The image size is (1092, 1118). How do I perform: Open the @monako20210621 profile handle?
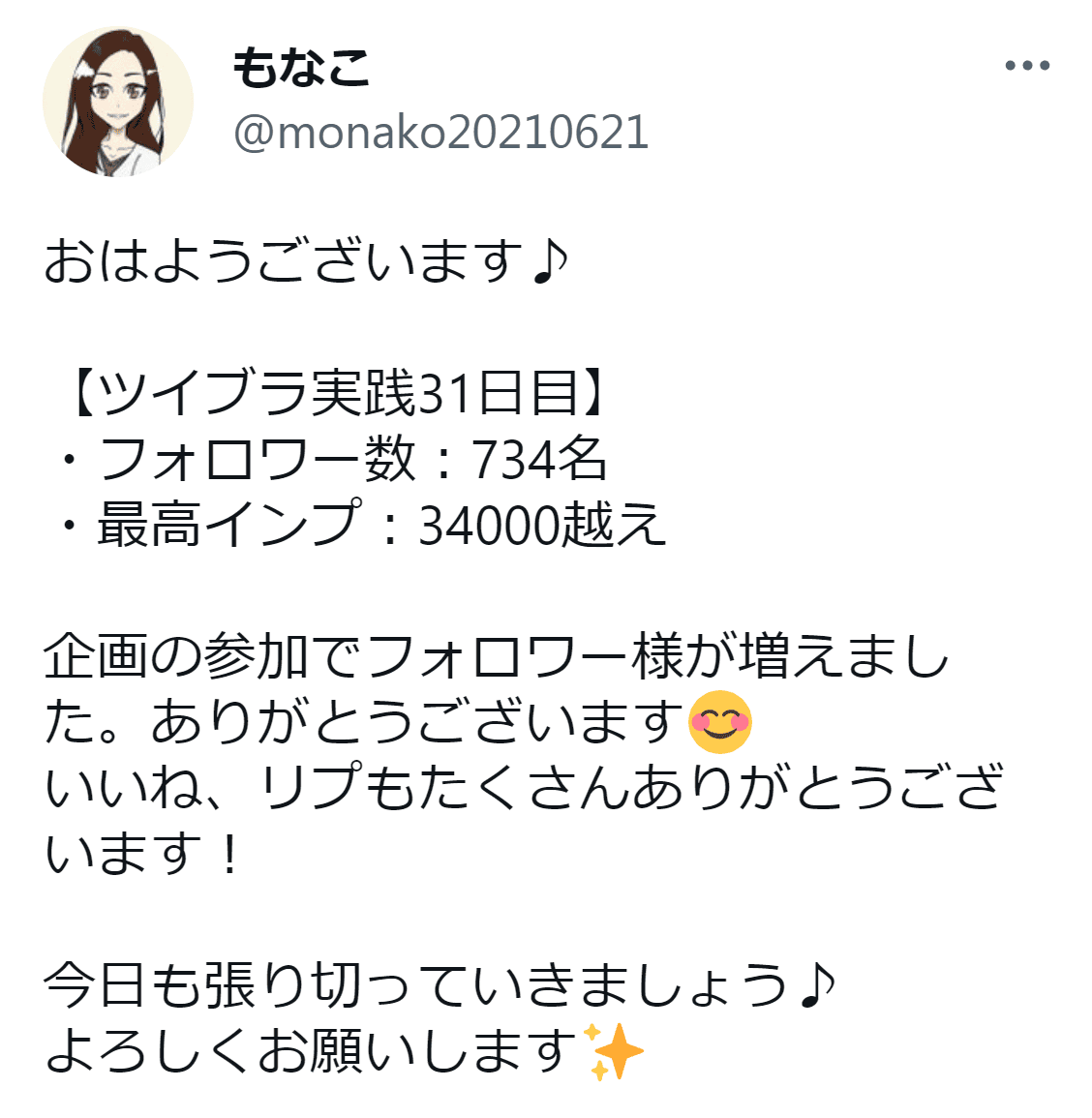pyautogui.click(x=440, y=133)
